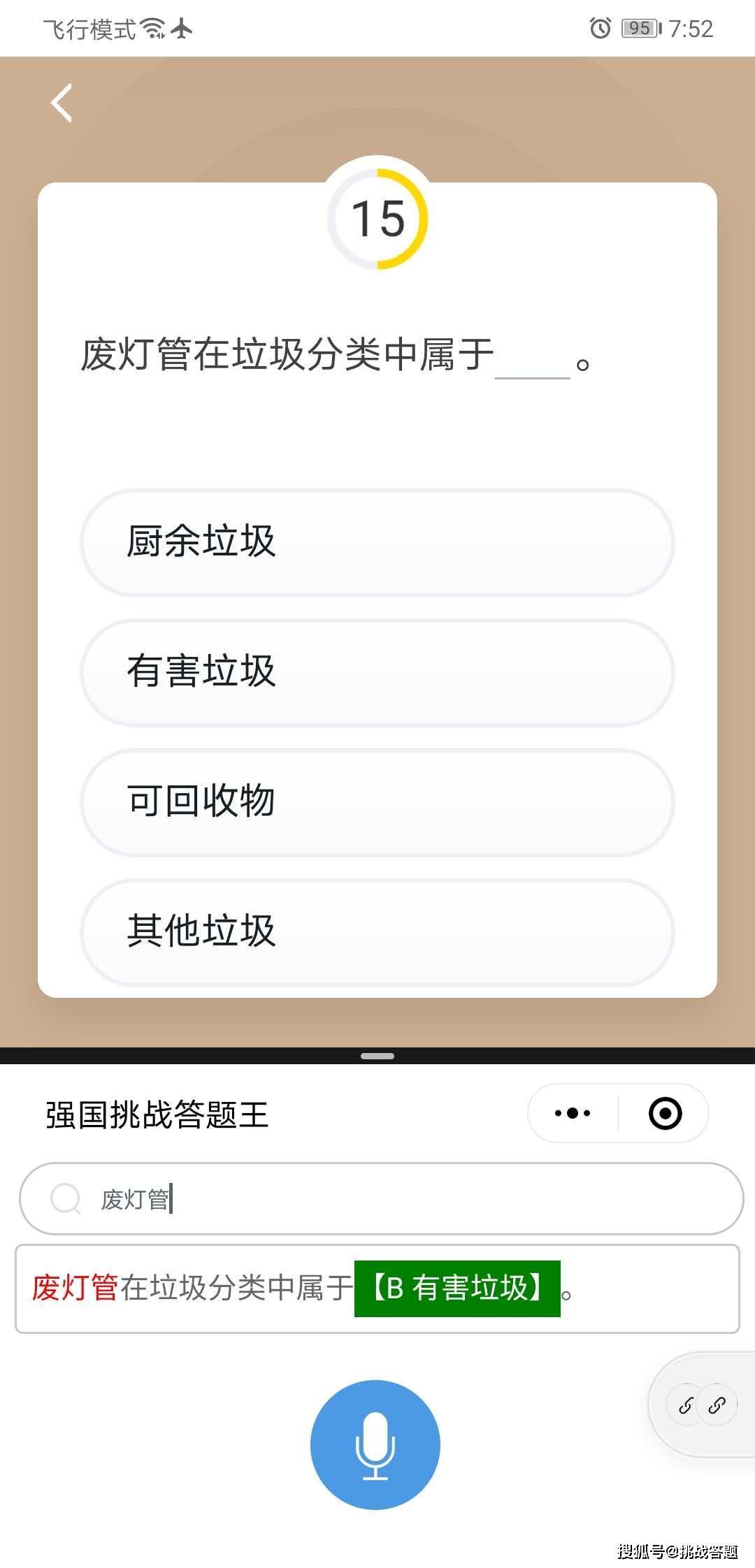
Task: Pick the option 可回收物
Action: coord(377,802)
